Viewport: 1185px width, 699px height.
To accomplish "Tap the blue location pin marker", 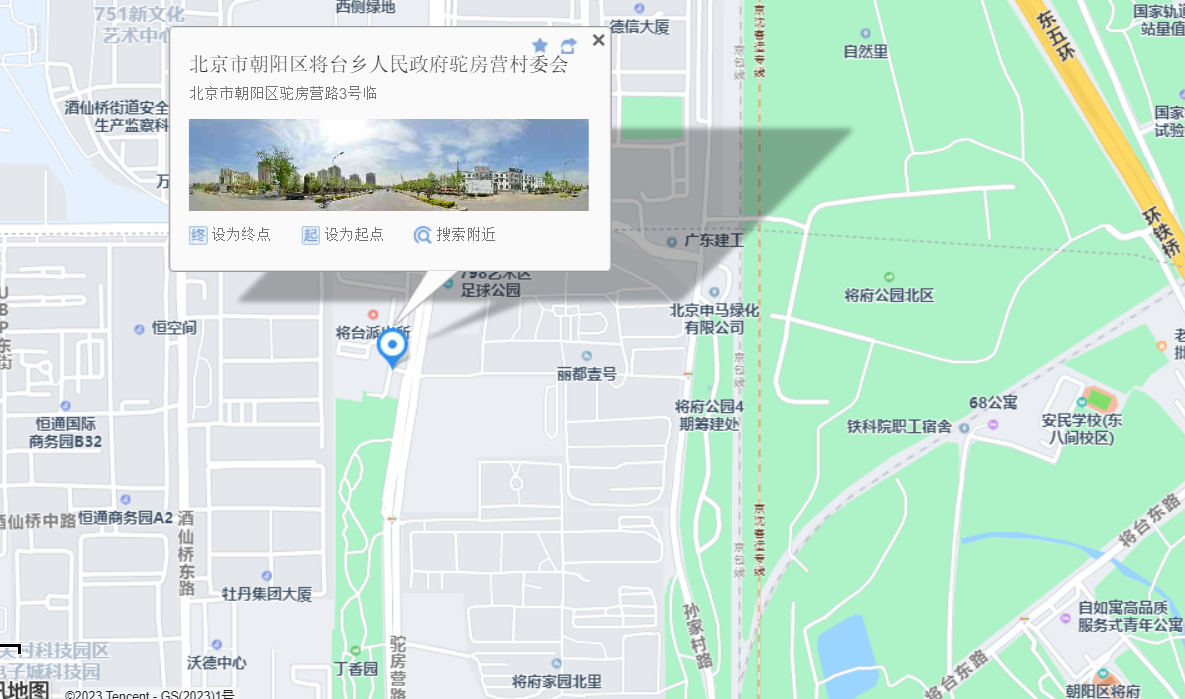I will [393, 348].
